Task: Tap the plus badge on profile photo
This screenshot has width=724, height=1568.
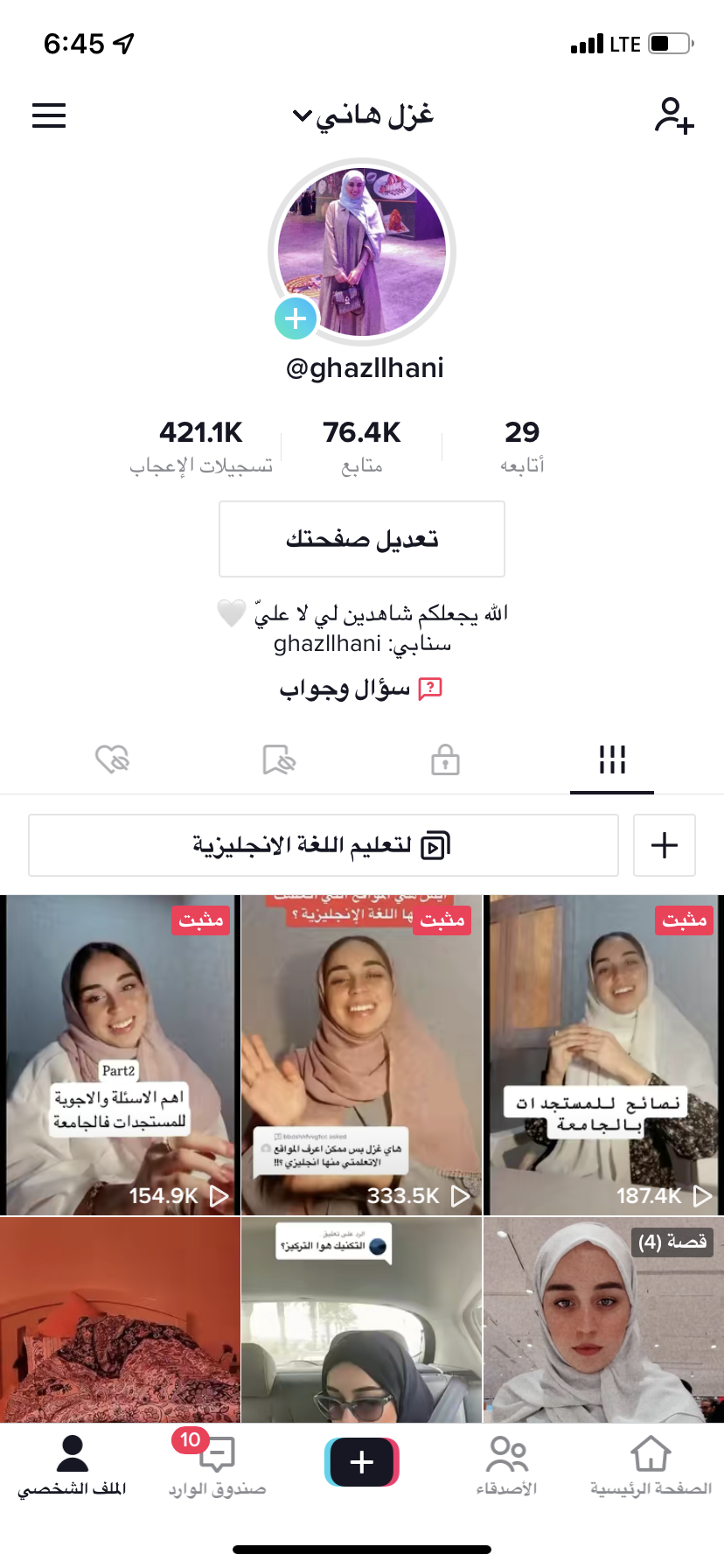Action: (x=296, y=318)
